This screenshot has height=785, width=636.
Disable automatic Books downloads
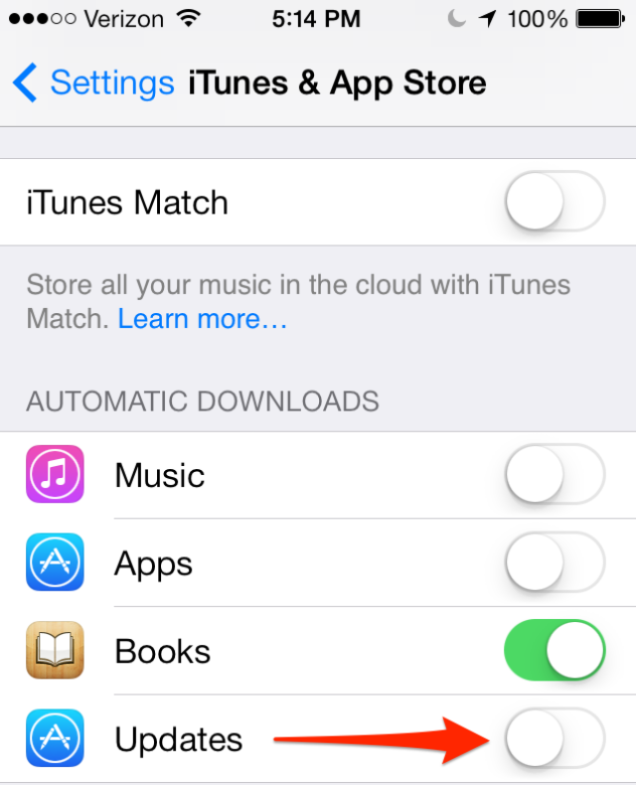click(x=554, y=651)
